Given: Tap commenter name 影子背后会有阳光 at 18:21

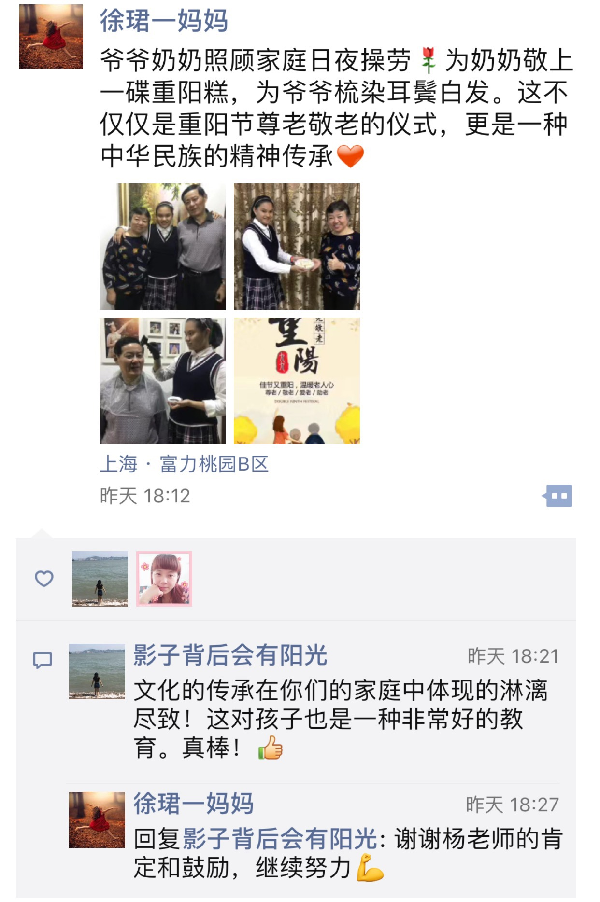Looking at the screenshot, I should 231,656.
